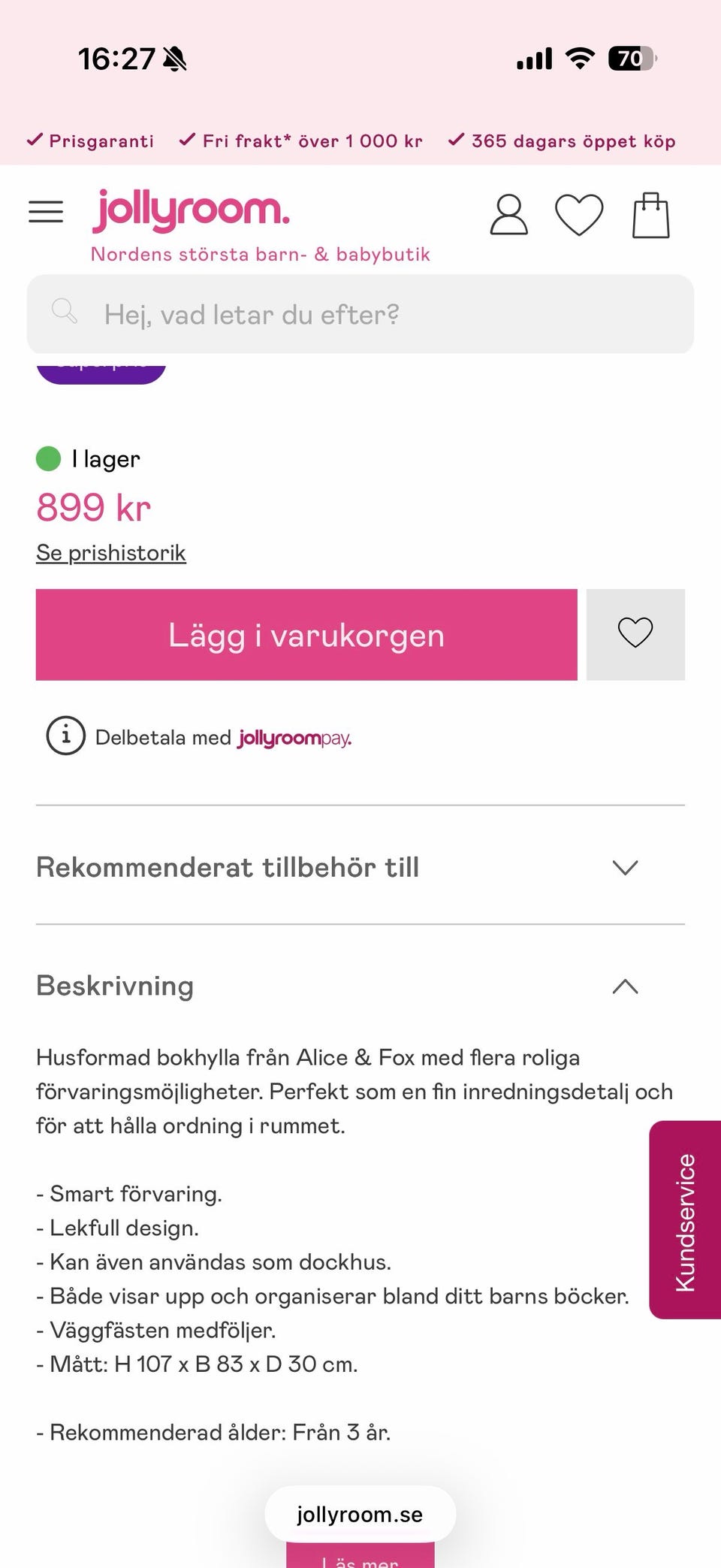This screenshot has height=1568, width=721.
Task: Click the green I lager stock indicator
Action: [47, 458]
